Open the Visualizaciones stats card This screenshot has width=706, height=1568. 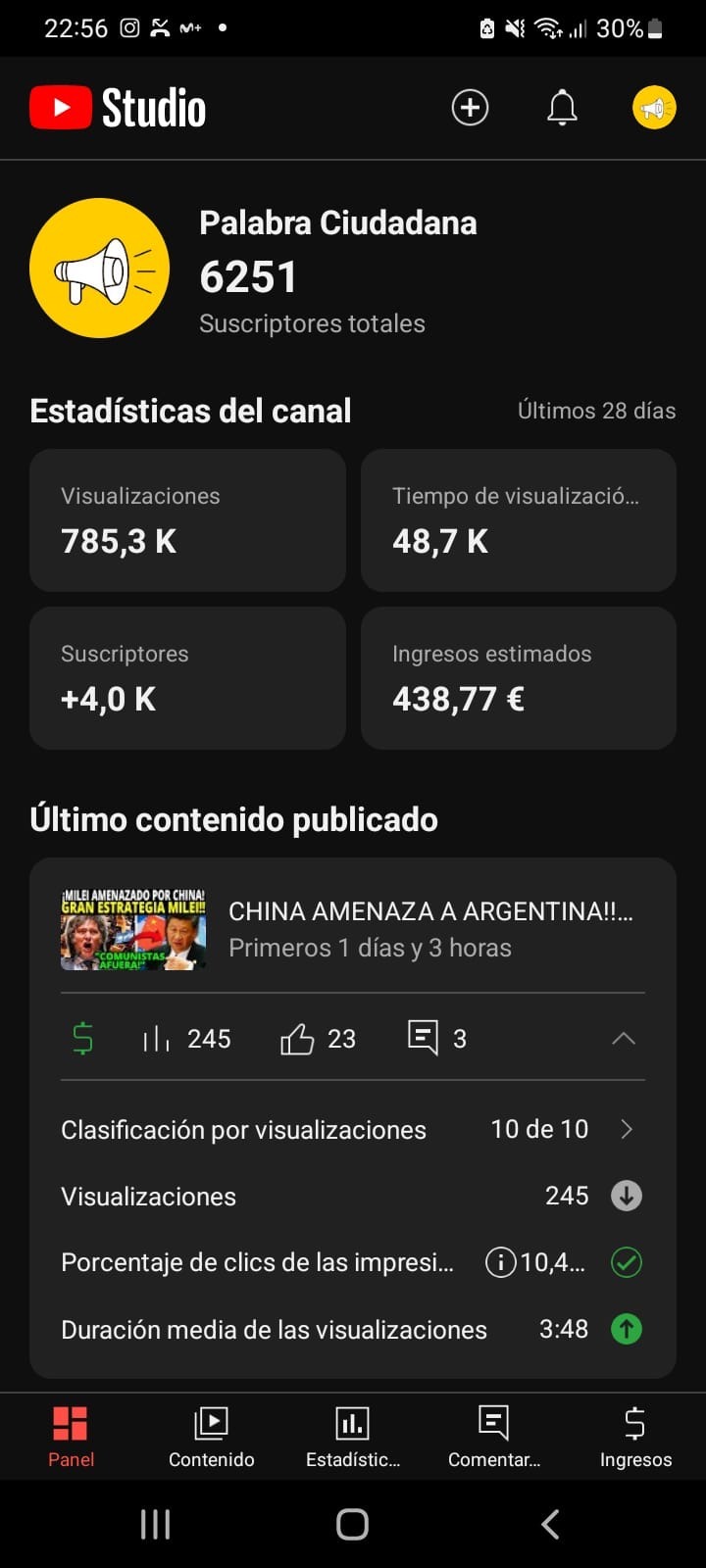(187, 520)
